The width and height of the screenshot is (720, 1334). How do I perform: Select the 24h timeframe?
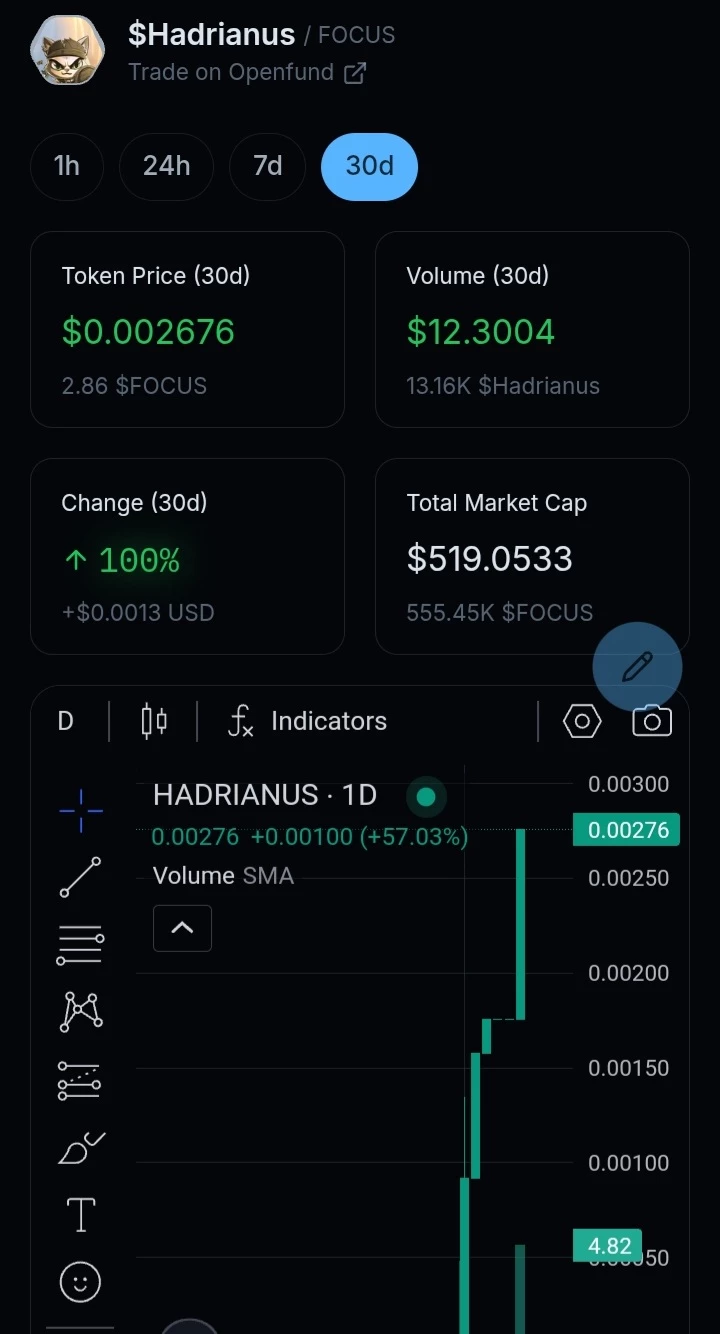(166, 166)
